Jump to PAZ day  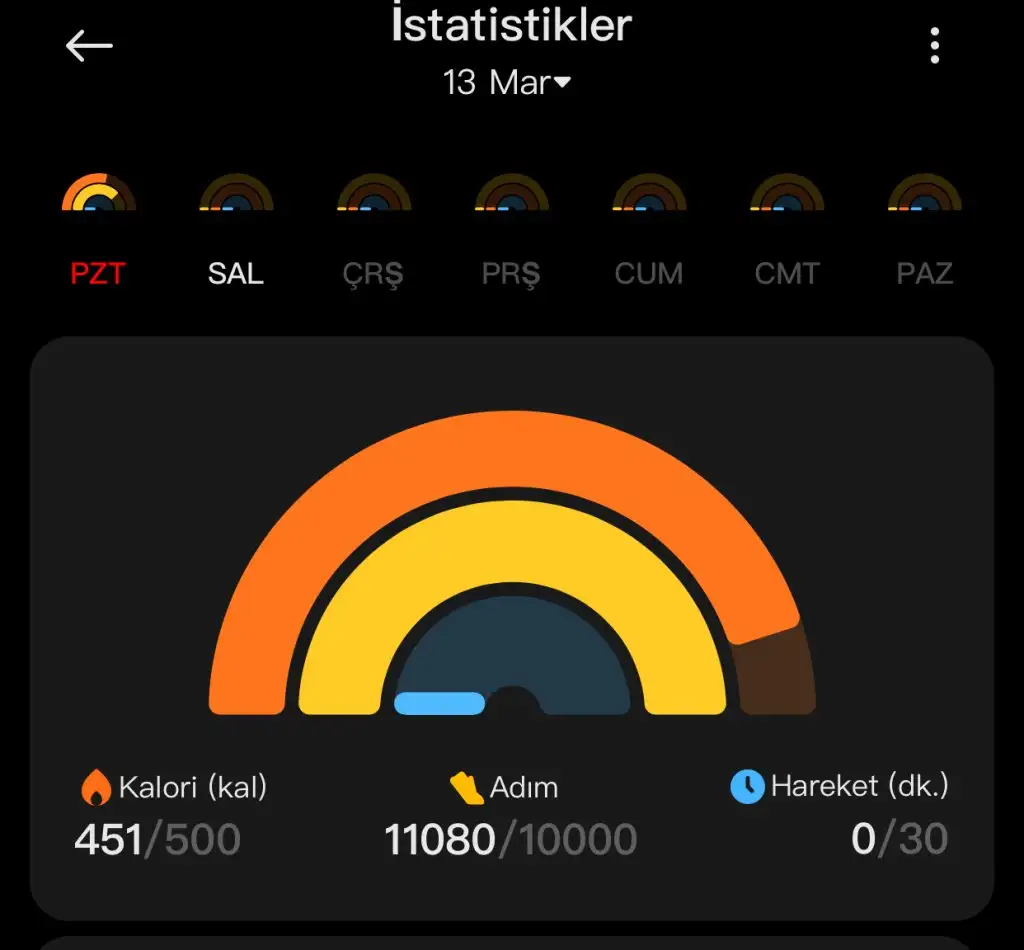(x=924, y=232)
